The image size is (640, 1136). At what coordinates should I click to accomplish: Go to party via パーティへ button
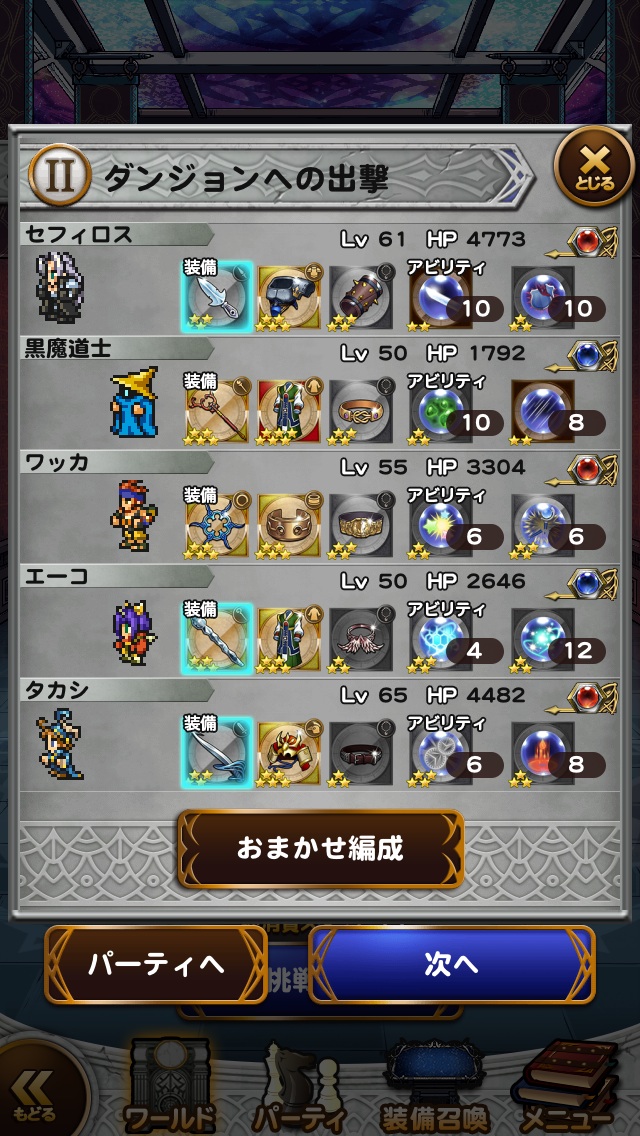[156, 964]
